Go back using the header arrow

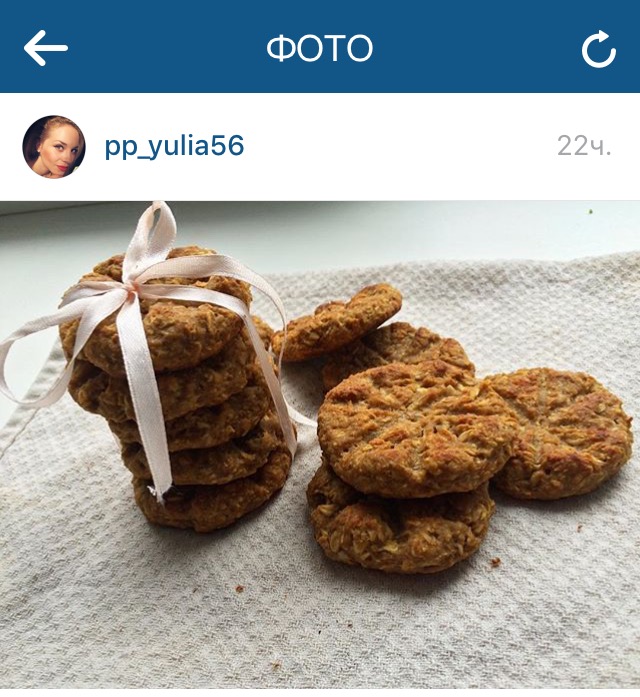click(46, 47)
